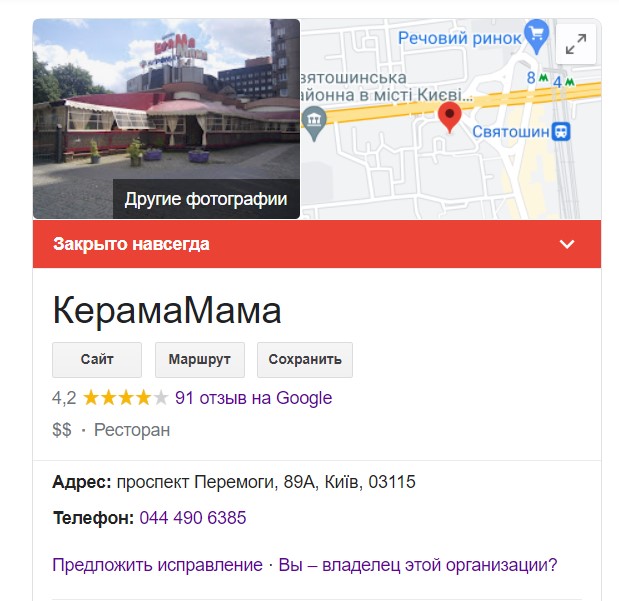
Task: Save the place with Сохранить
Action: [x=304, y=359]
